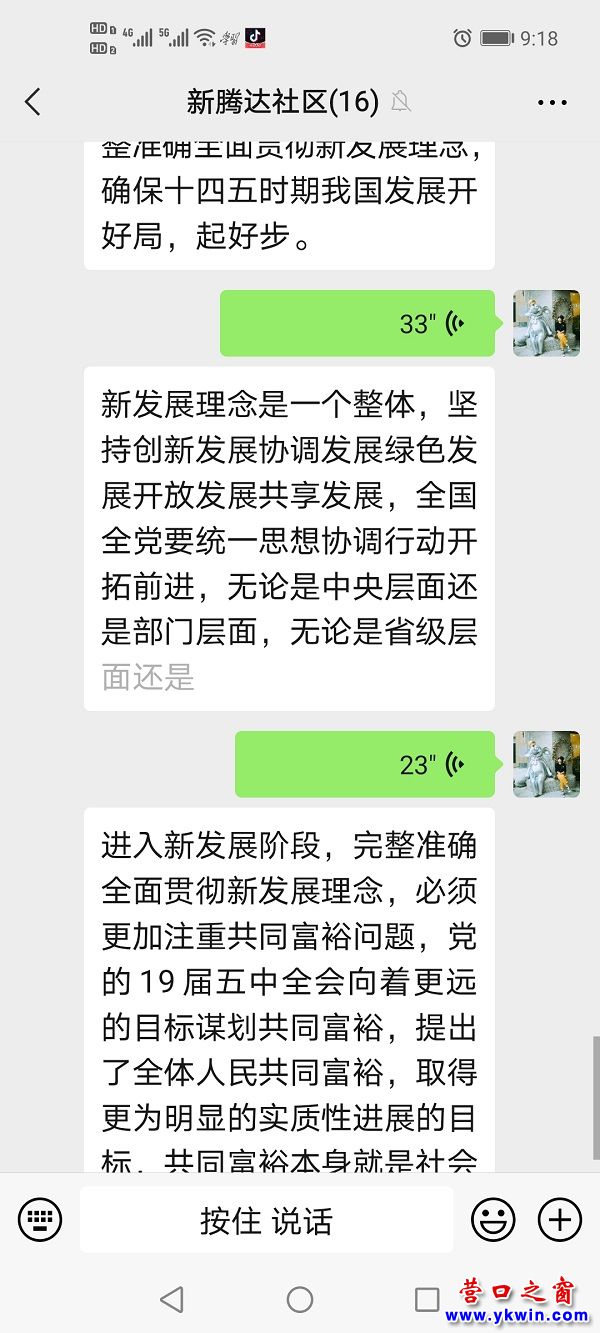Screen dimensions: 600x1333
Task: Play the 23-second voice message
Action: pos(365,764)
